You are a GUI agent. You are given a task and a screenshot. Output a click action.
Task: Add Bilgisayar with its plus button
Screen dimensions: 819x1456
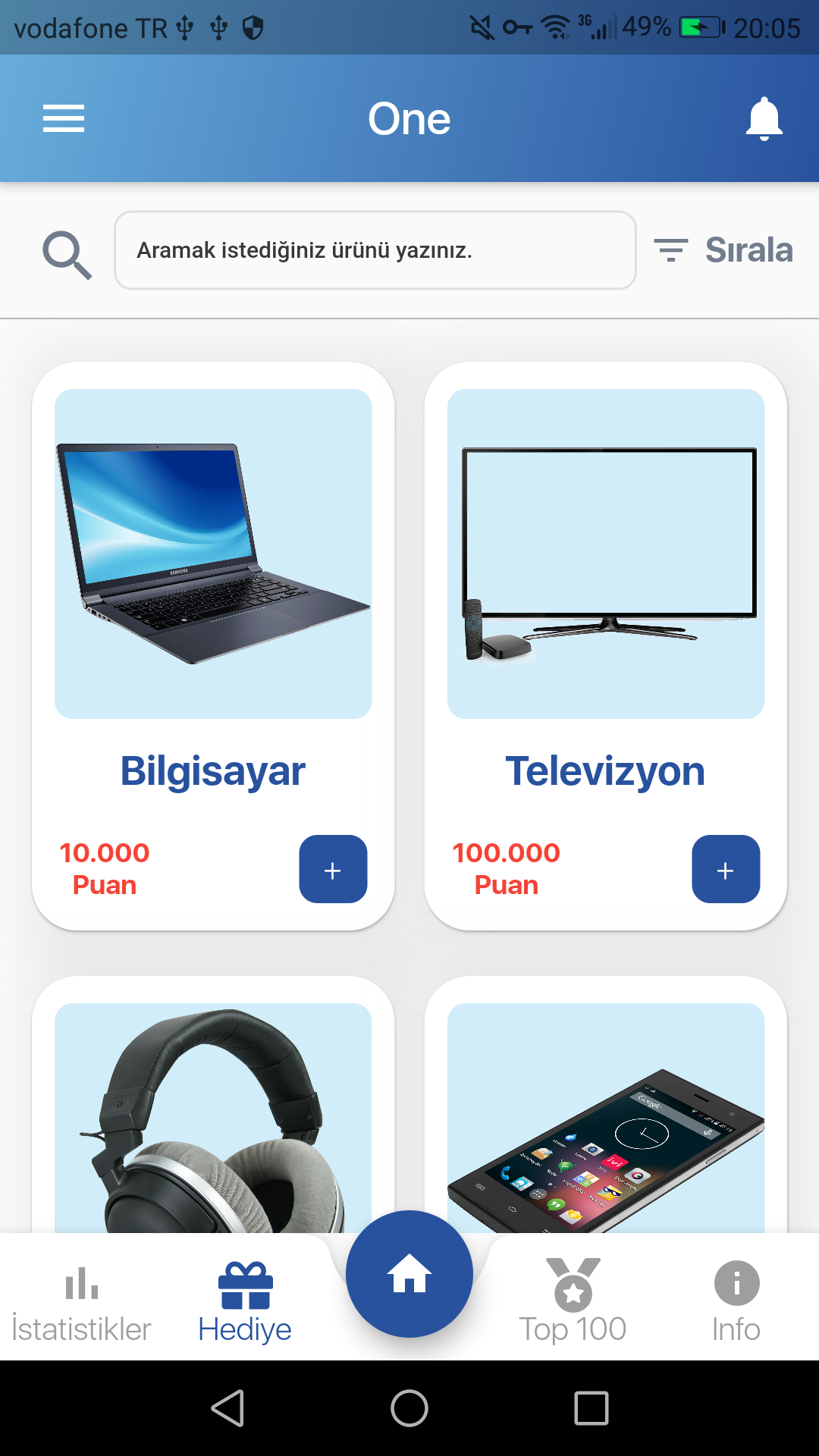pyautogui.click(x=333, y=870)
